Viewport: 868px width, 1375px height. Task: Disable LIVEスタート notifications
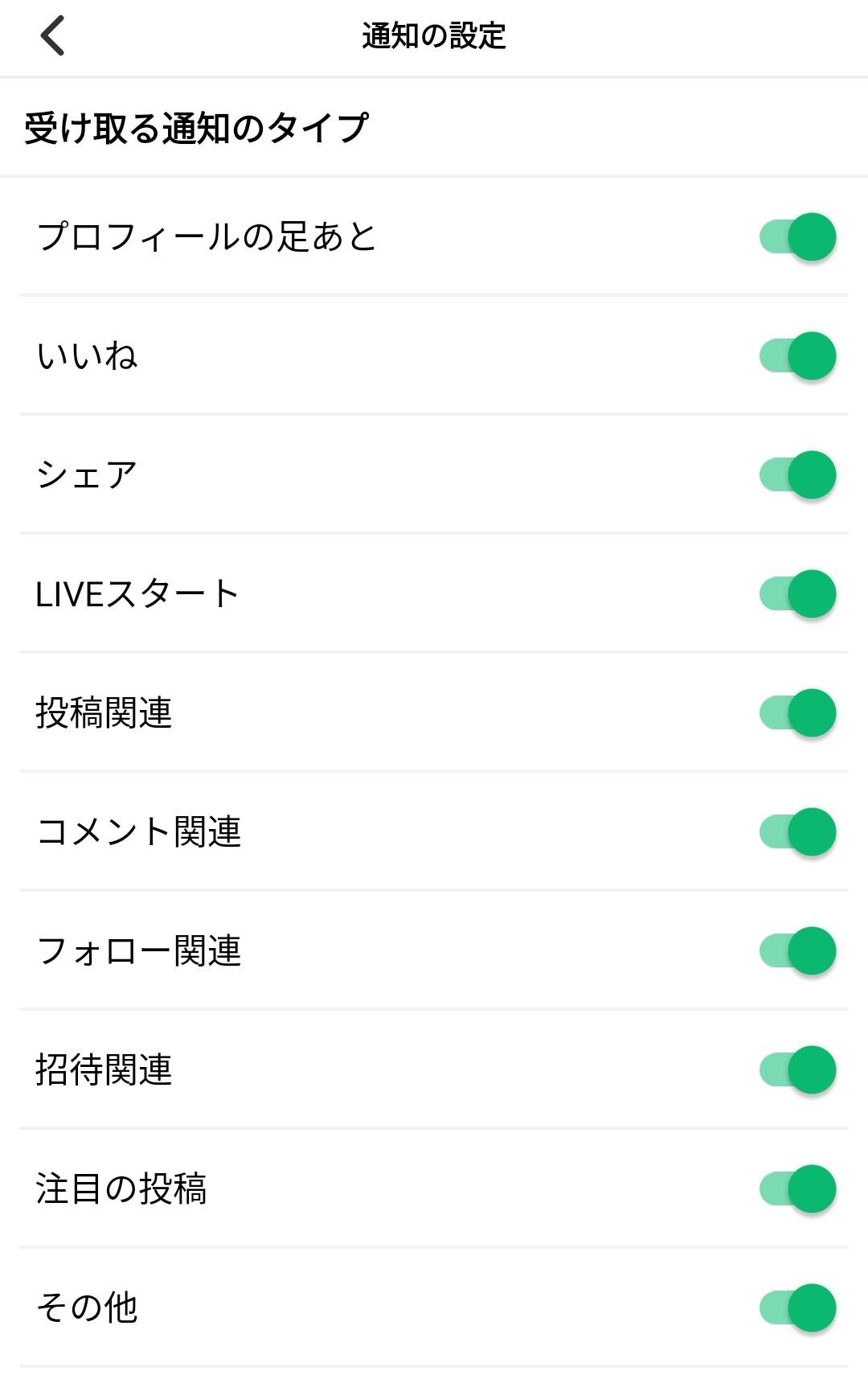(798, 594)
